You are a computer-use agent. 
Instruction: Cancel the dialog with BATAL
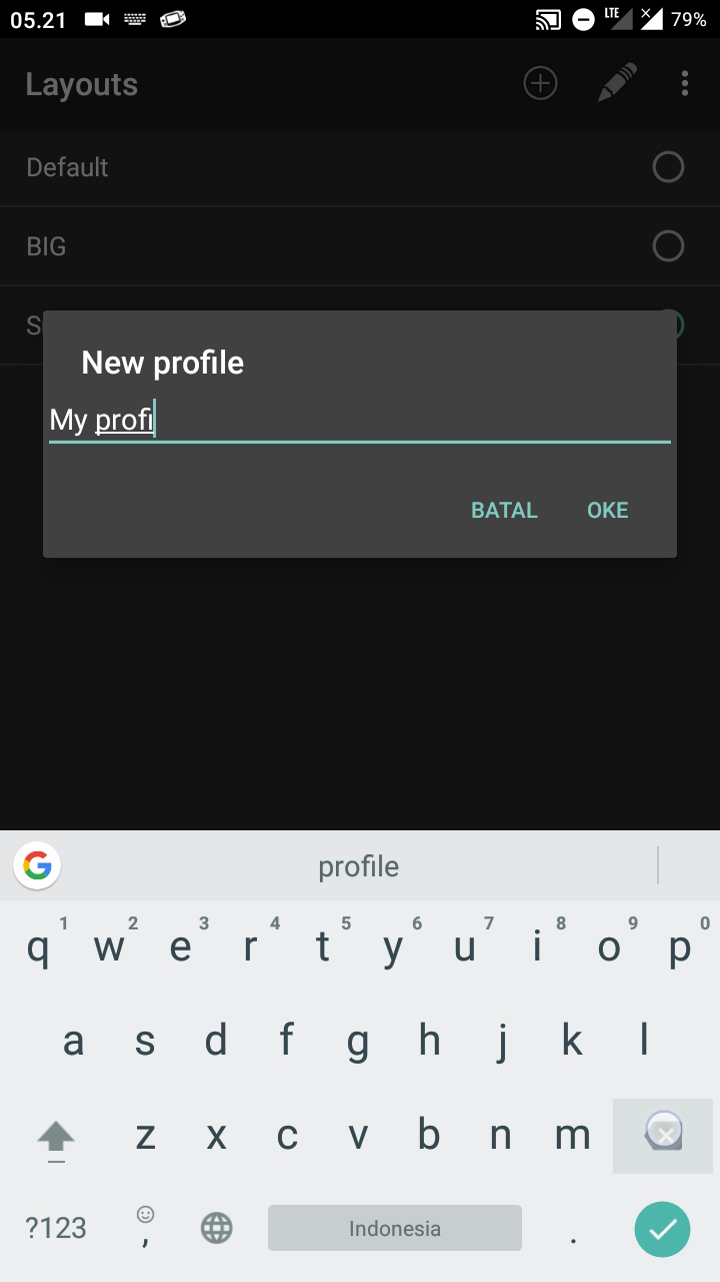504,510
